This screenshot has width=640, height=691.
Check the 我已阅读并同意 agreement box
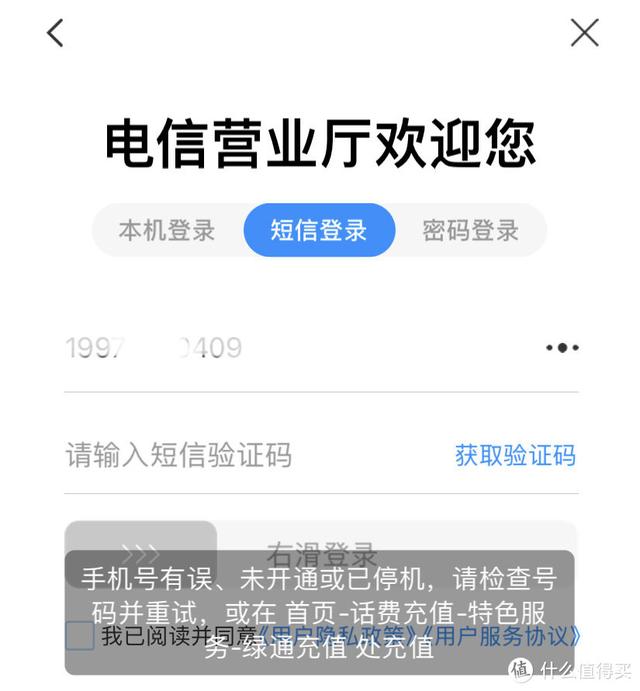(79, 636)
